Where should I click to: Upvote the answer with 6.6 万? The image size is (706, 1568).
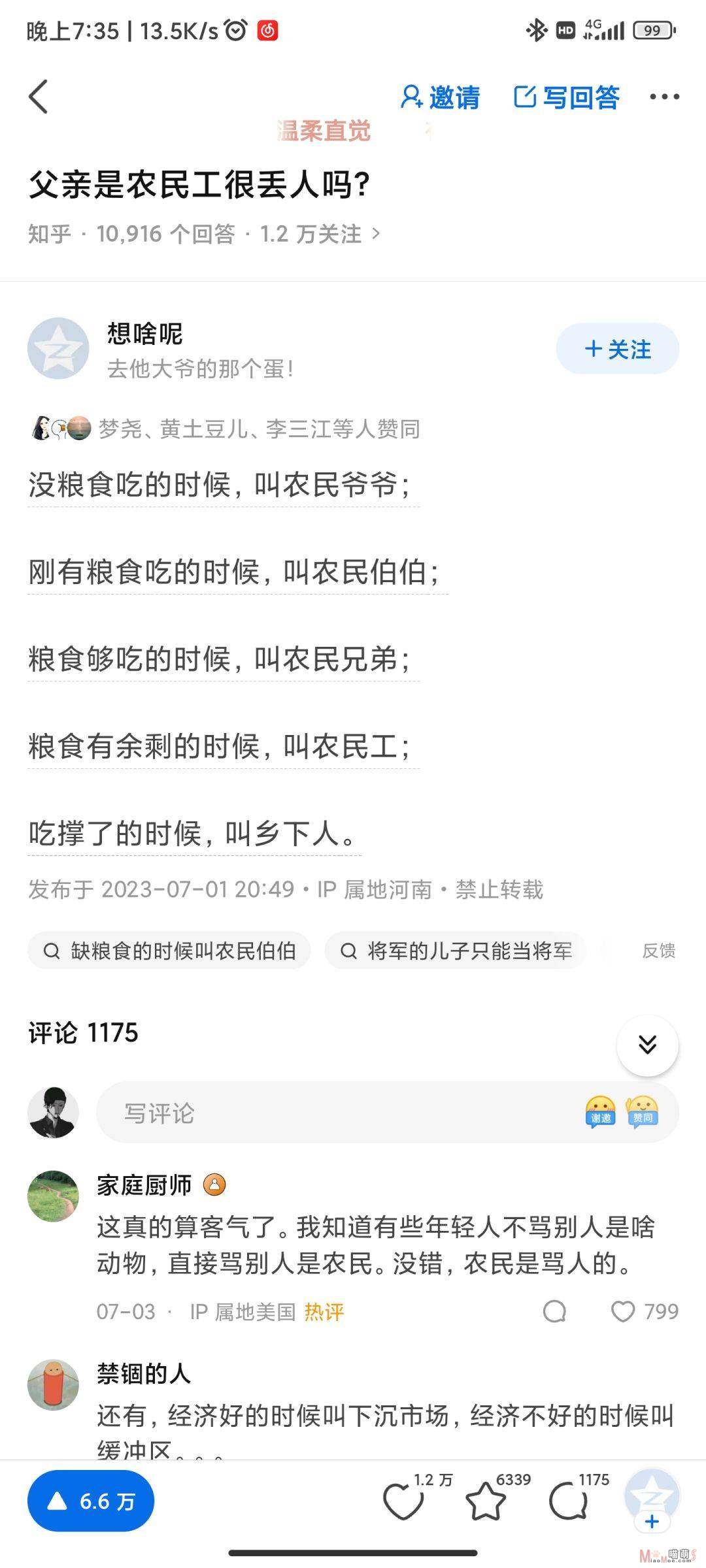tap(91, 1501)
